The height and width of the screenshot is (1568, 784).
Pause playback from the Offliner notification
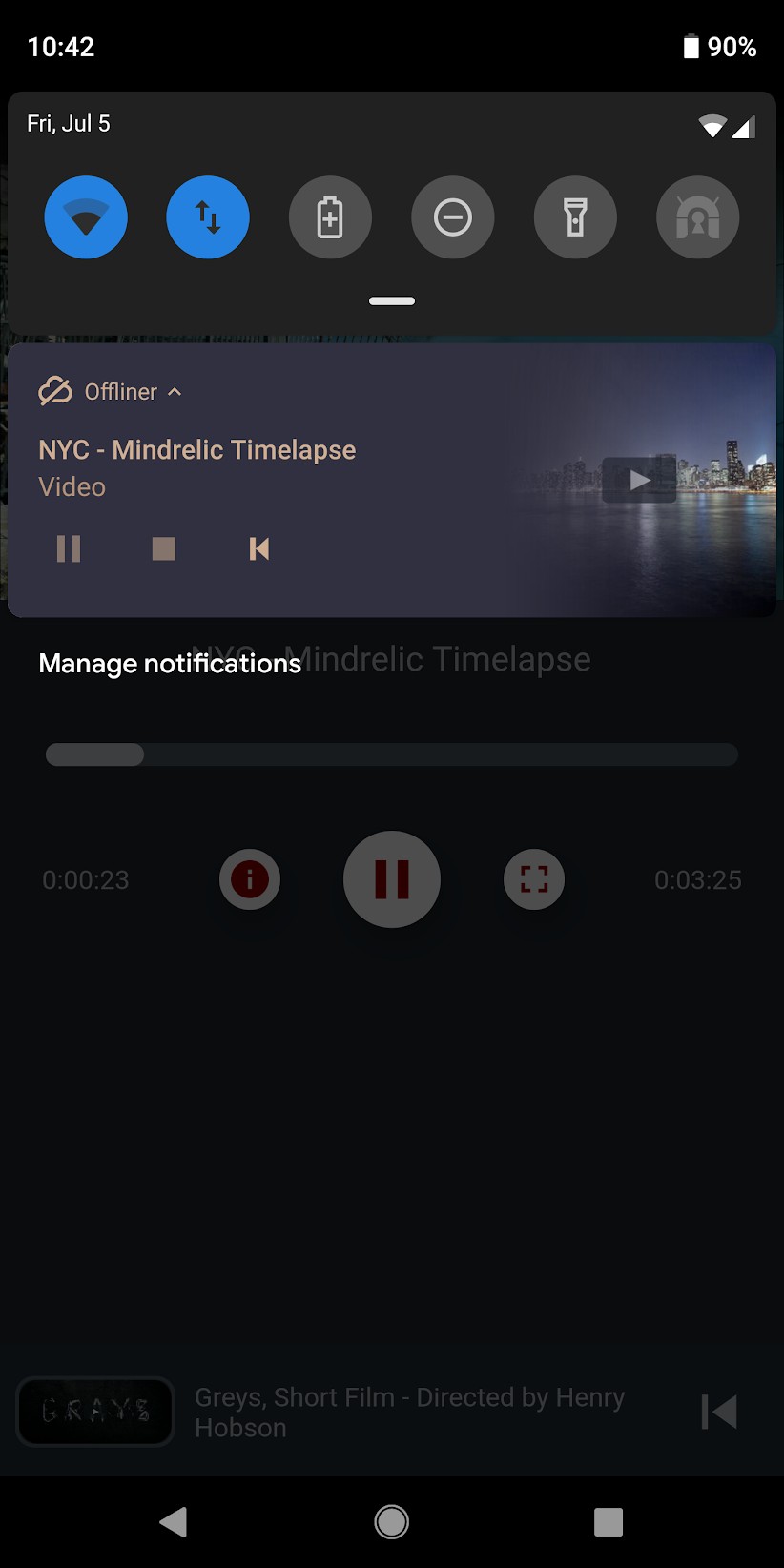coord(69,548)
